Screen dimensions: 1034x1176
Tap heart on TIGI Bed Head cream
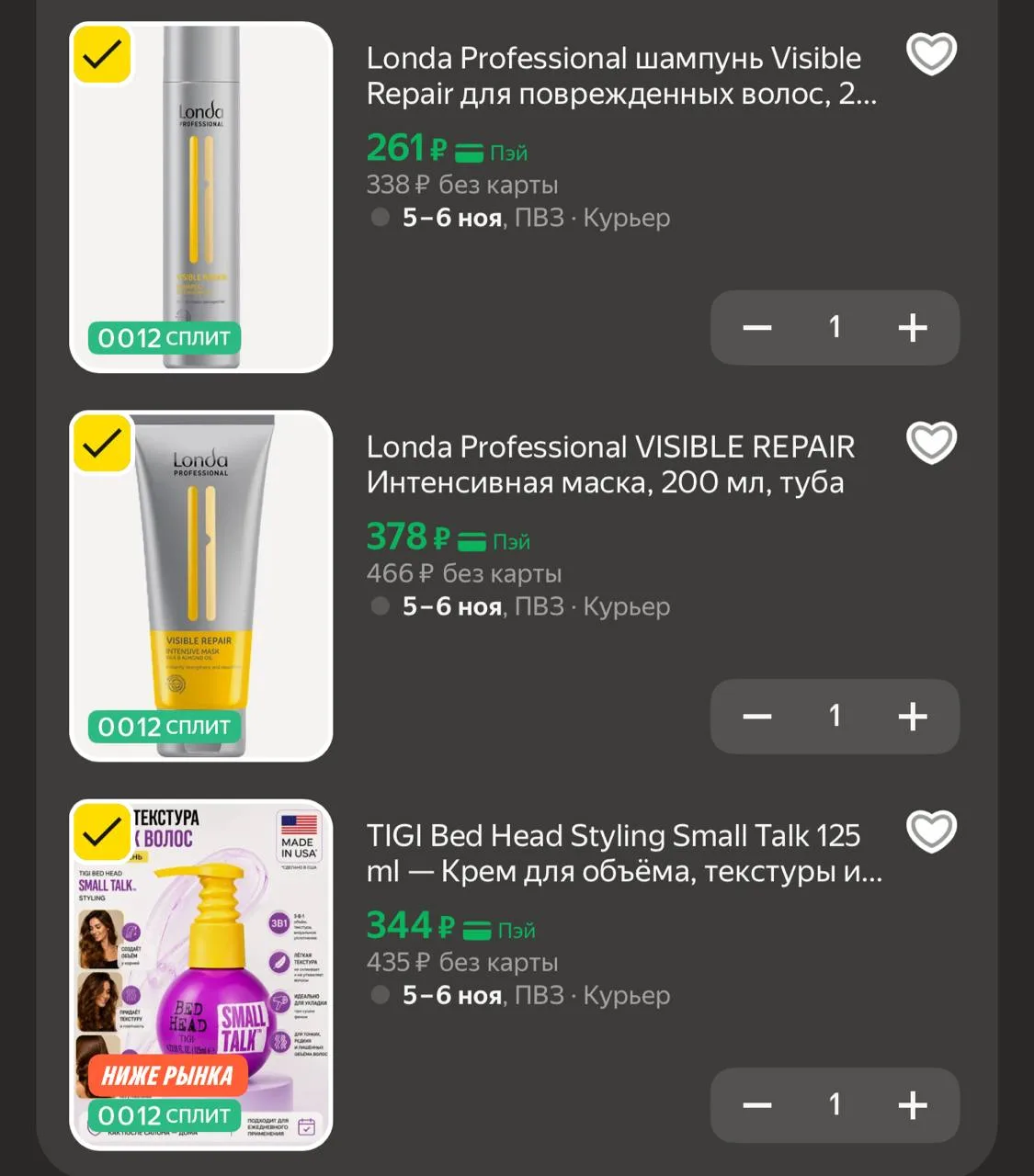coord(932,831)
